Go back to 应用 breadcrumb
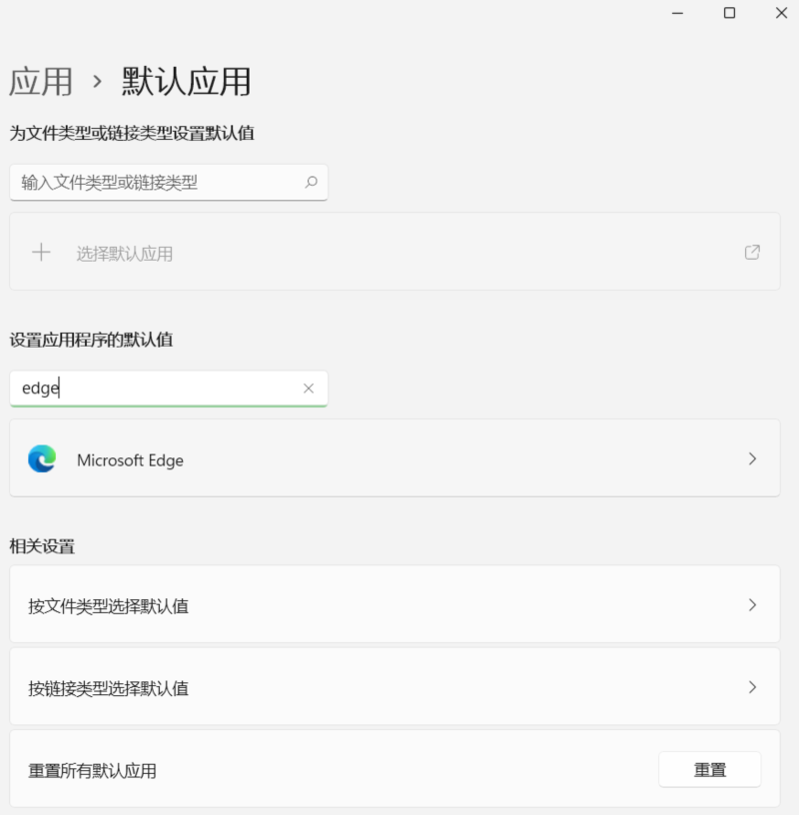 pyautogui.click(x=41, y=82)
